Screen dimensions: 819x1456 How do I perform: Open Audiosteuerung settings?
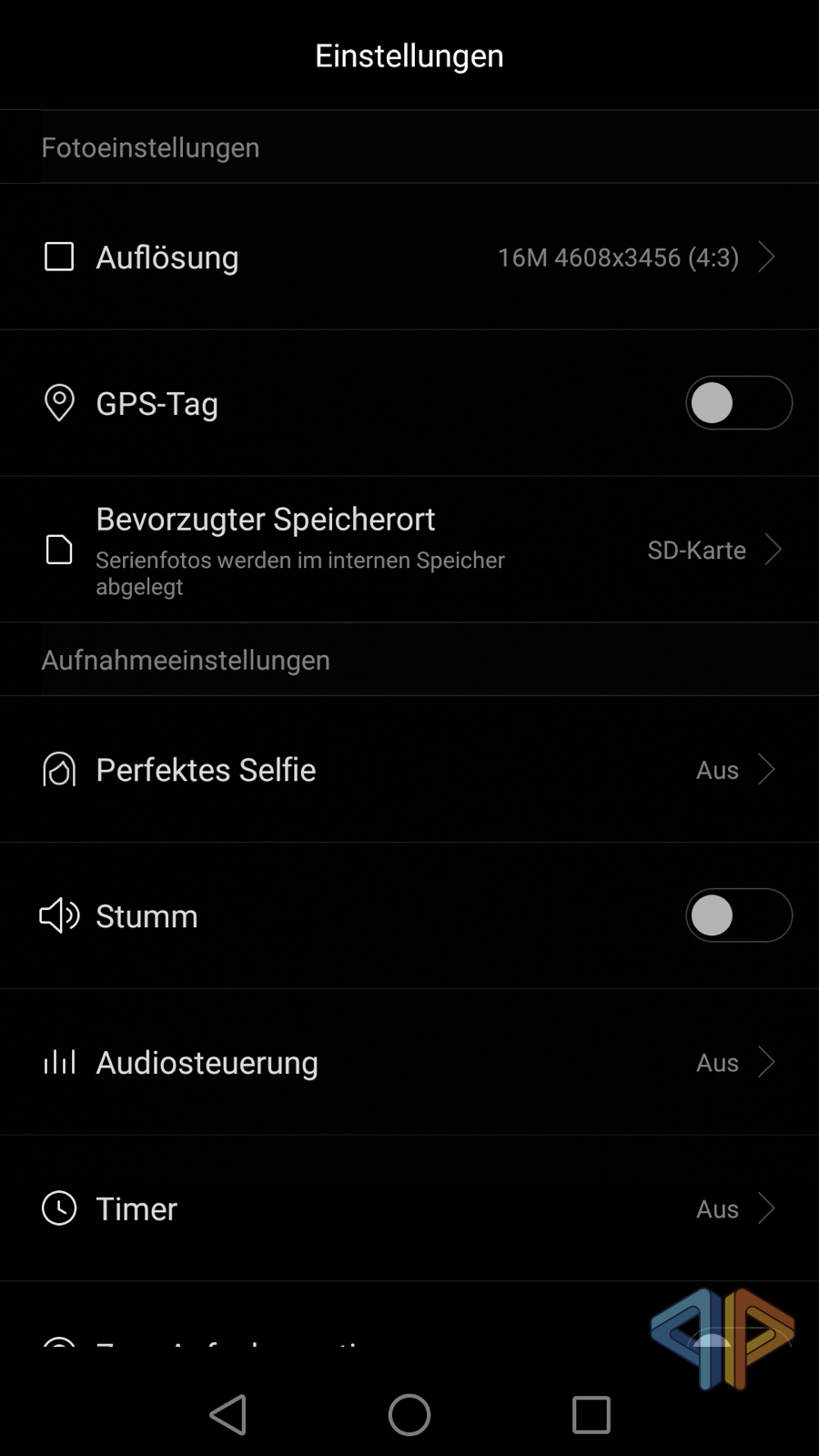coord(409,1062)
